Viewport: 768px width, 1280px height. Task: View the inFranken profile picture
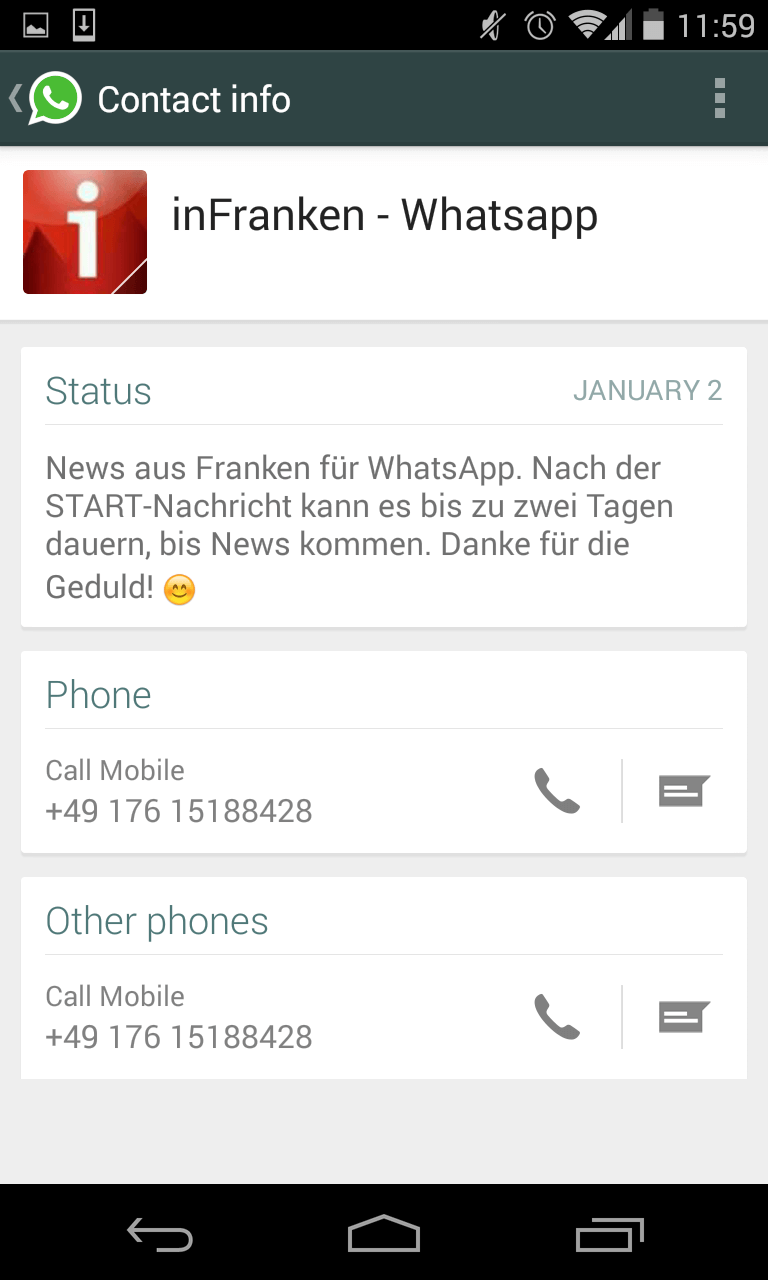tap(85, 232)
